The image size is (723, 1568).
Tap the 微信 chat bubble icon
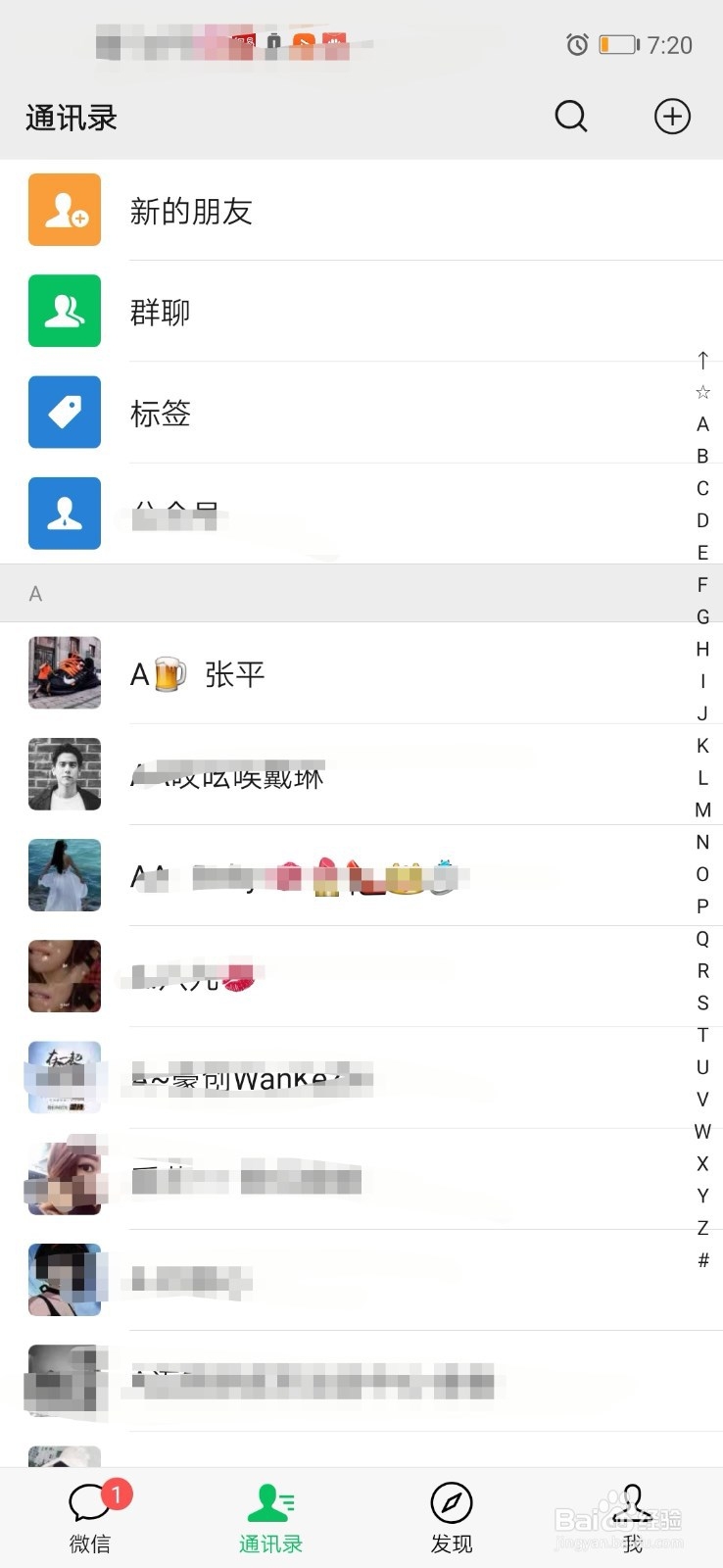pos(90,1501)
